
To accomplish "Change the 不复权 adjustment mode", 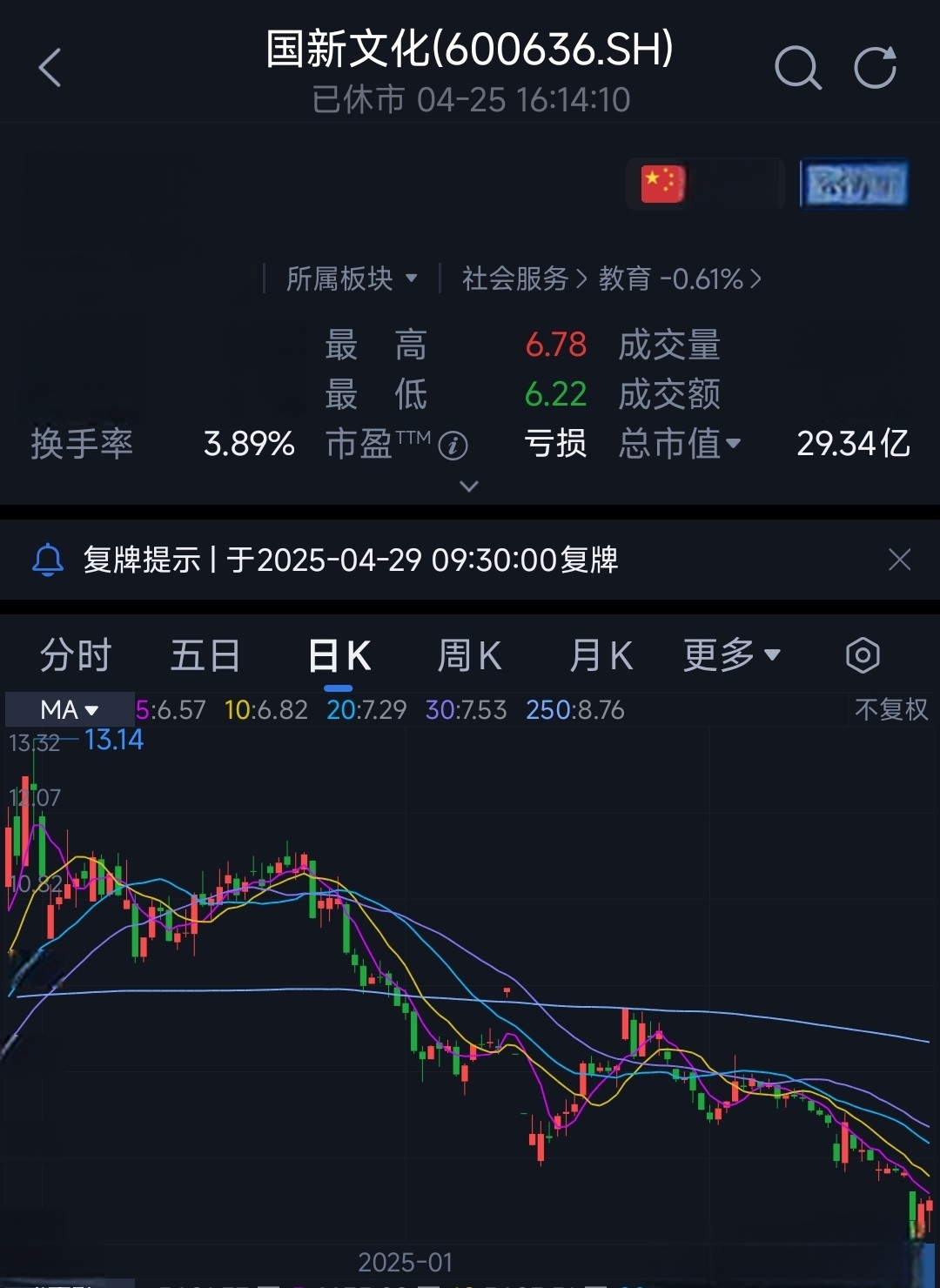I will 890,709.
